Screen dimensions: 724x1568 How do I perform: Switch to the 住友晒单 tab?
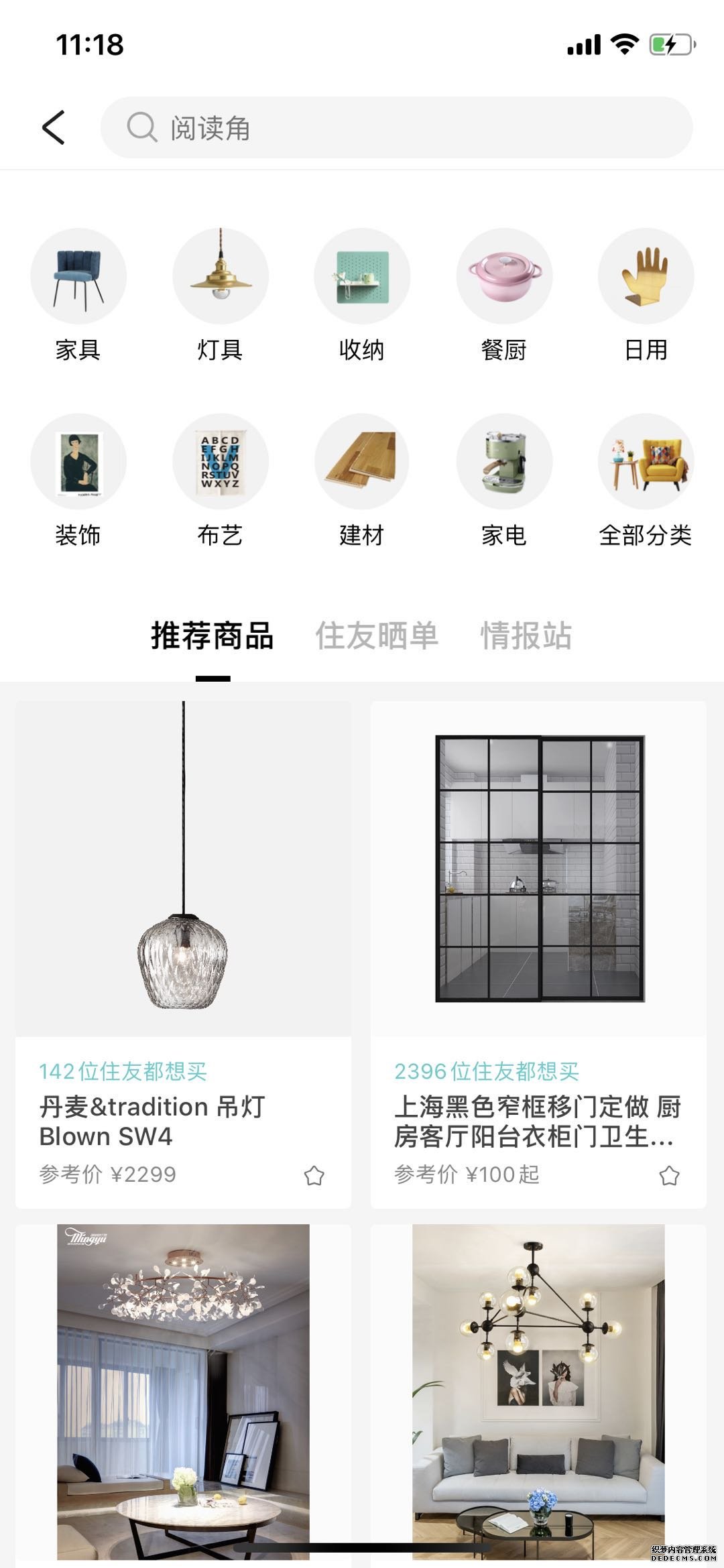377,636
